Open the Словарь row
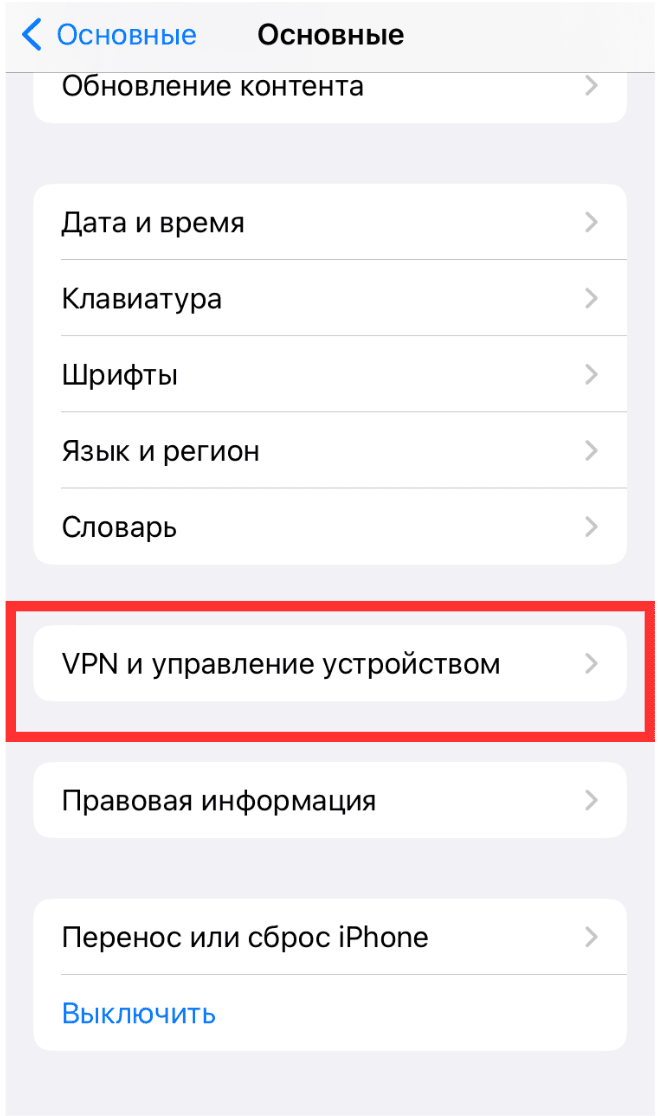This screenshot has width=658, height=1116. (330, 527)
